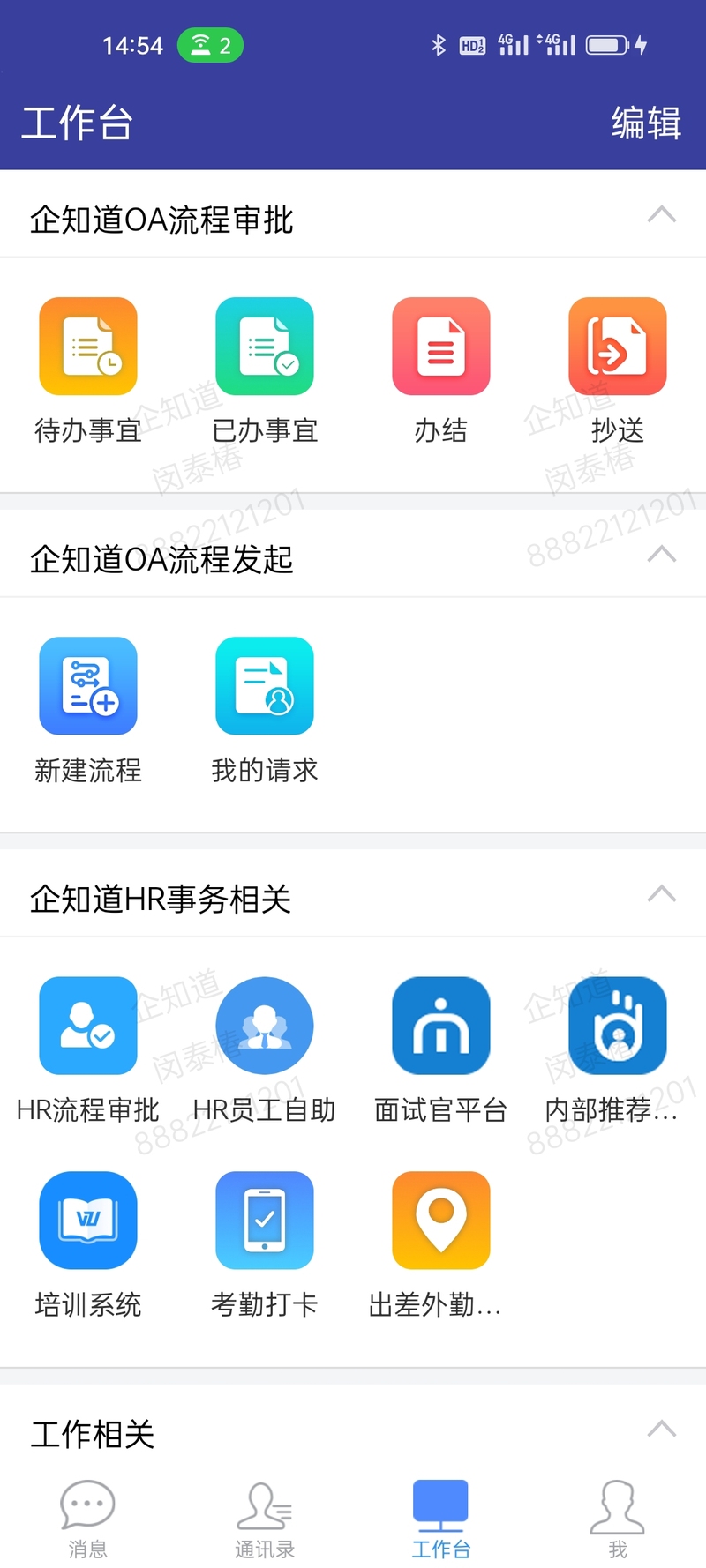The image size is (706, 1568).
Task: Collapse the 企知道OA流程发起 section
Action: coord(662,554)
